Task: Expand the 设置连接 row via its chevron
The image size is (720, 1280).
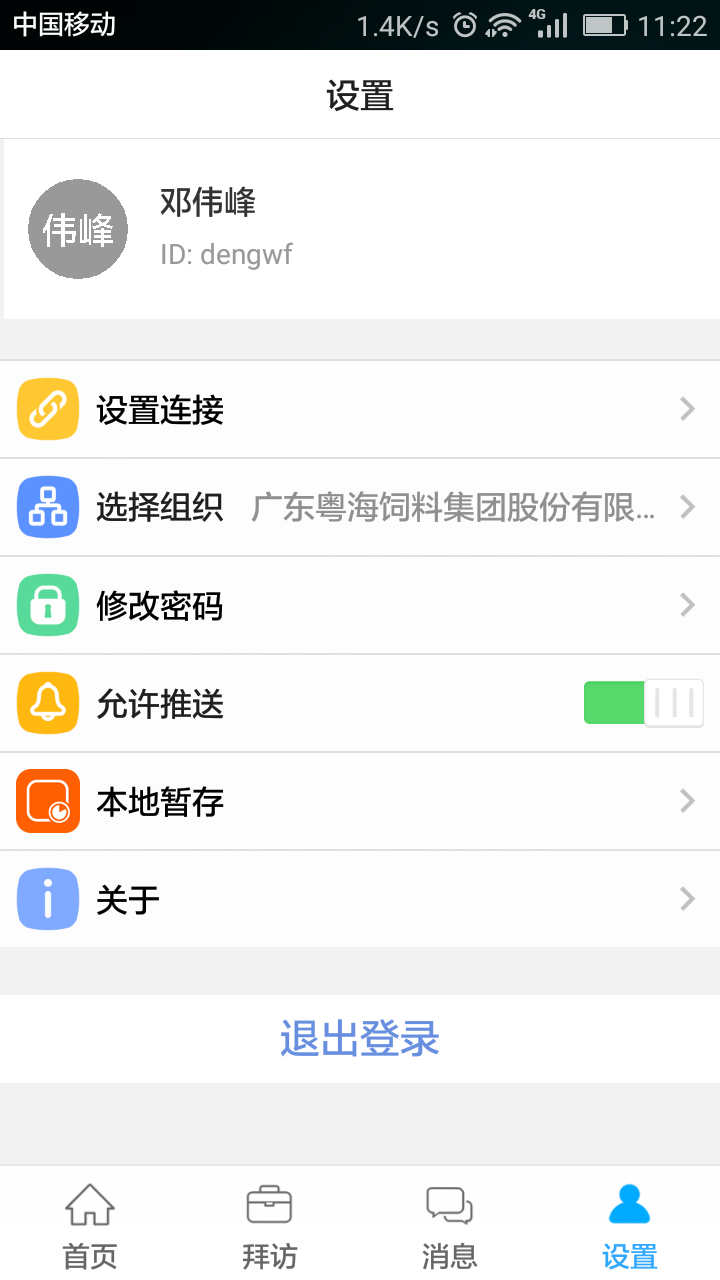Action: (687, 409)
